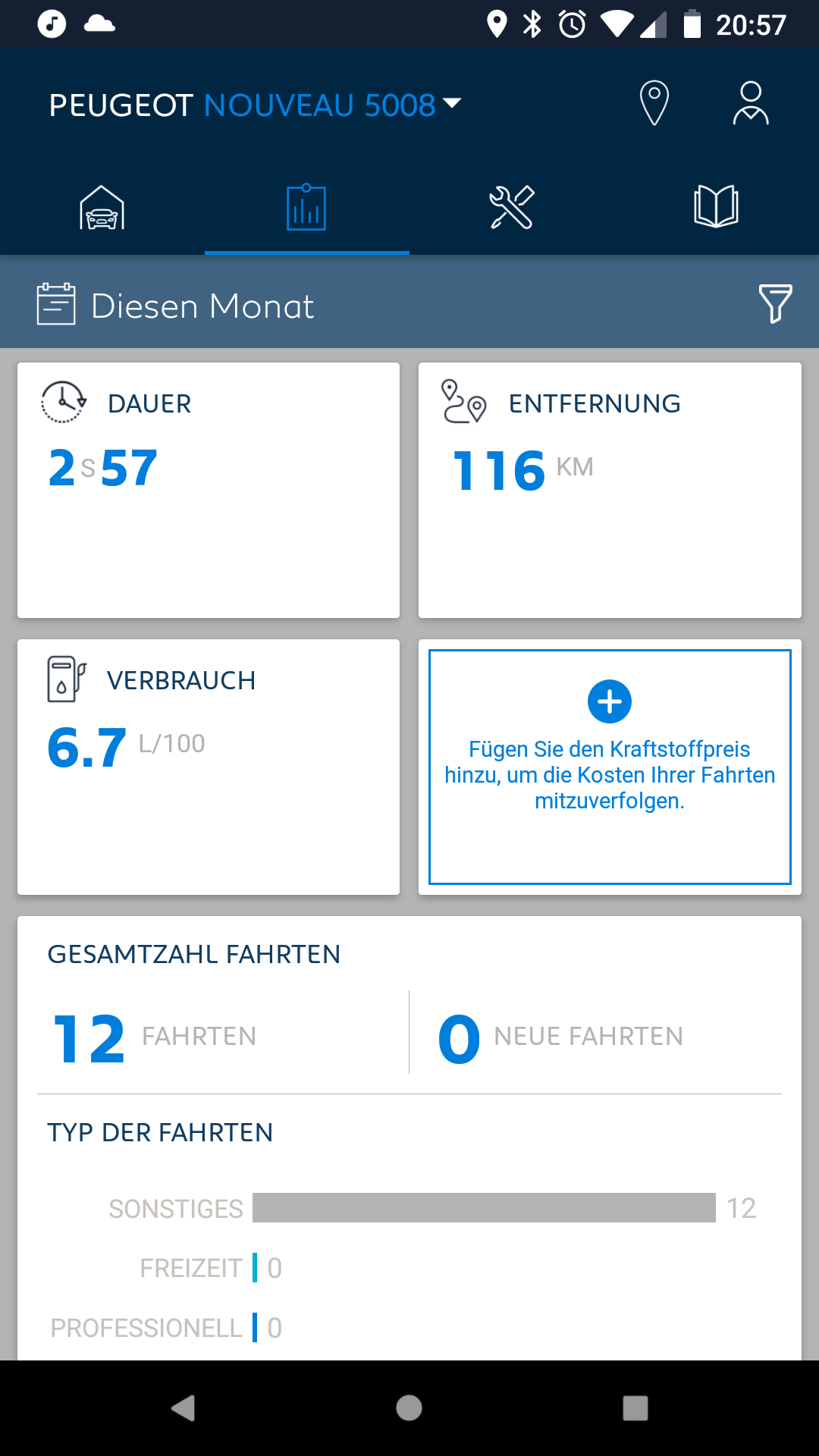The image size is (819, 1456).
Task: Open the Peugeot Nouveau 5008 vehicle dropdown
Action: (256, 105)
